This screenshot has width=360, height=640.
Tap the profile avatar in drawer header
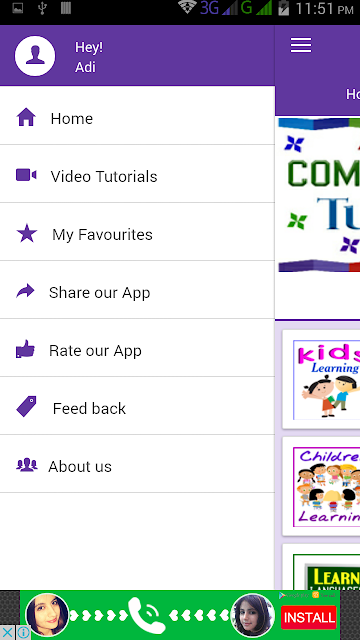35,56
